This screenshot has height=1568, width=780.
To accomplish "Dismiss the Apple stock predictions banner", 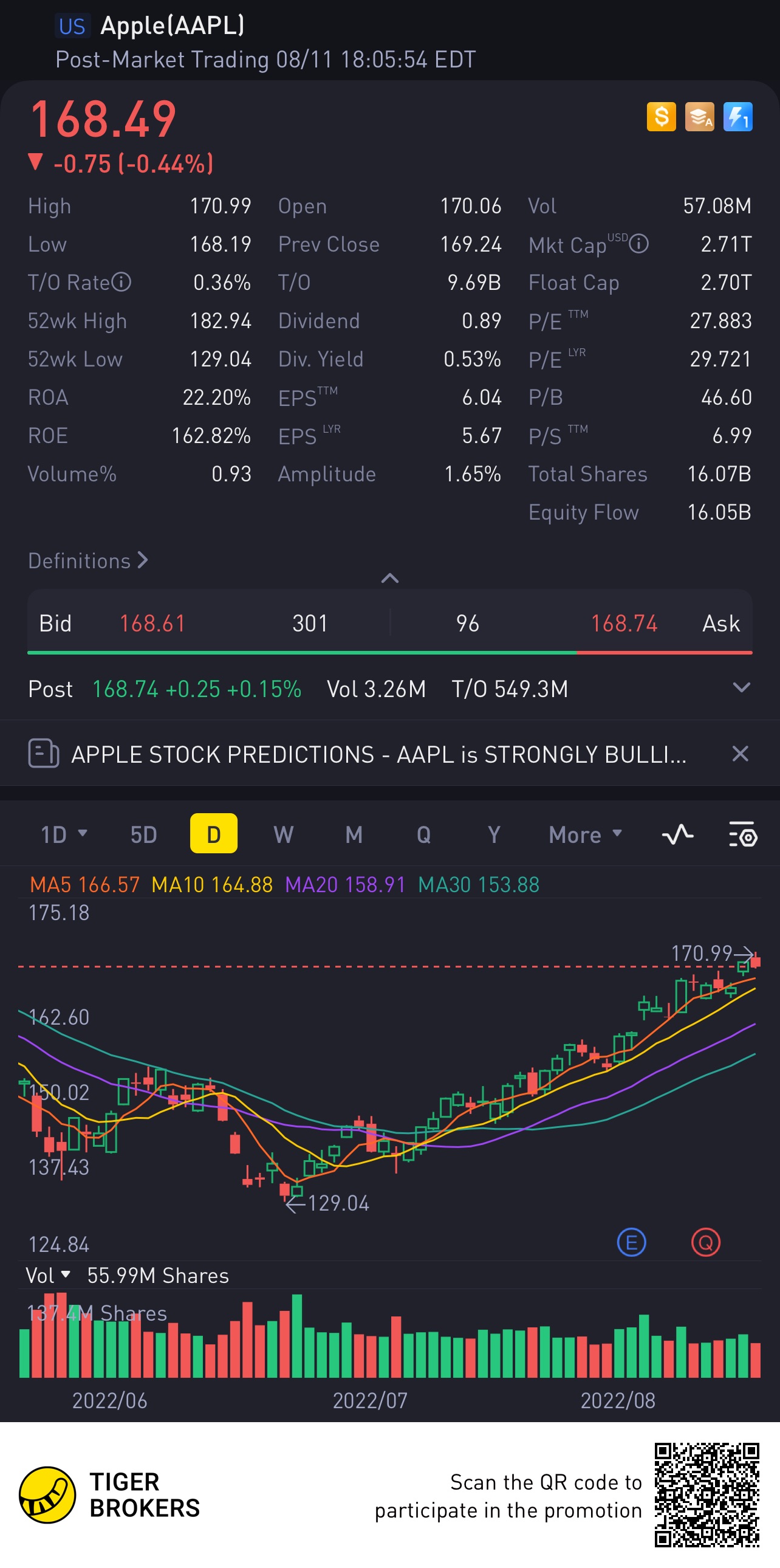I will [740, 754].
